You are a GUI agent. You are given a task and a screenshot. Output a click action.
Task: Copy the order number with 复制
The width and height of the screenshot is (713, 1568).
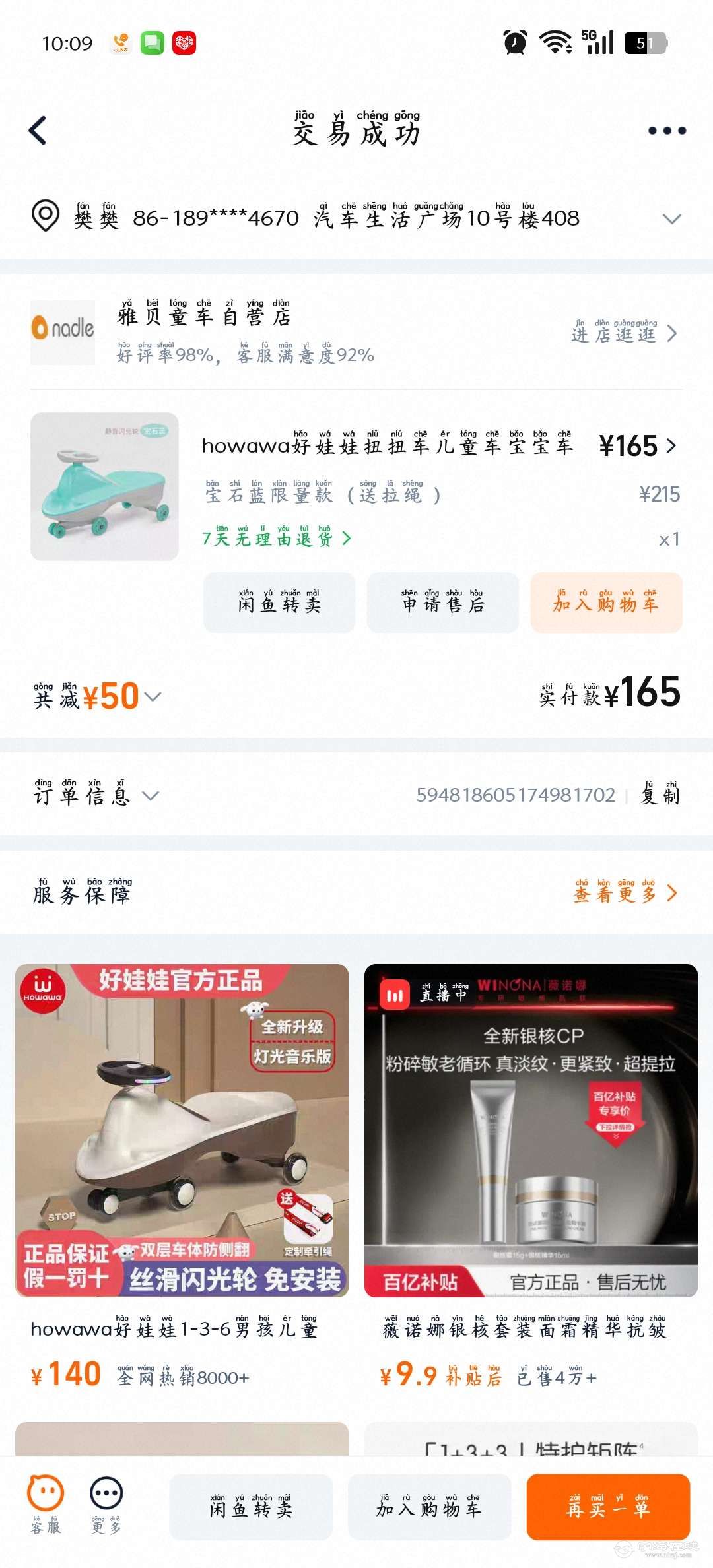click(x=660, y=795)
